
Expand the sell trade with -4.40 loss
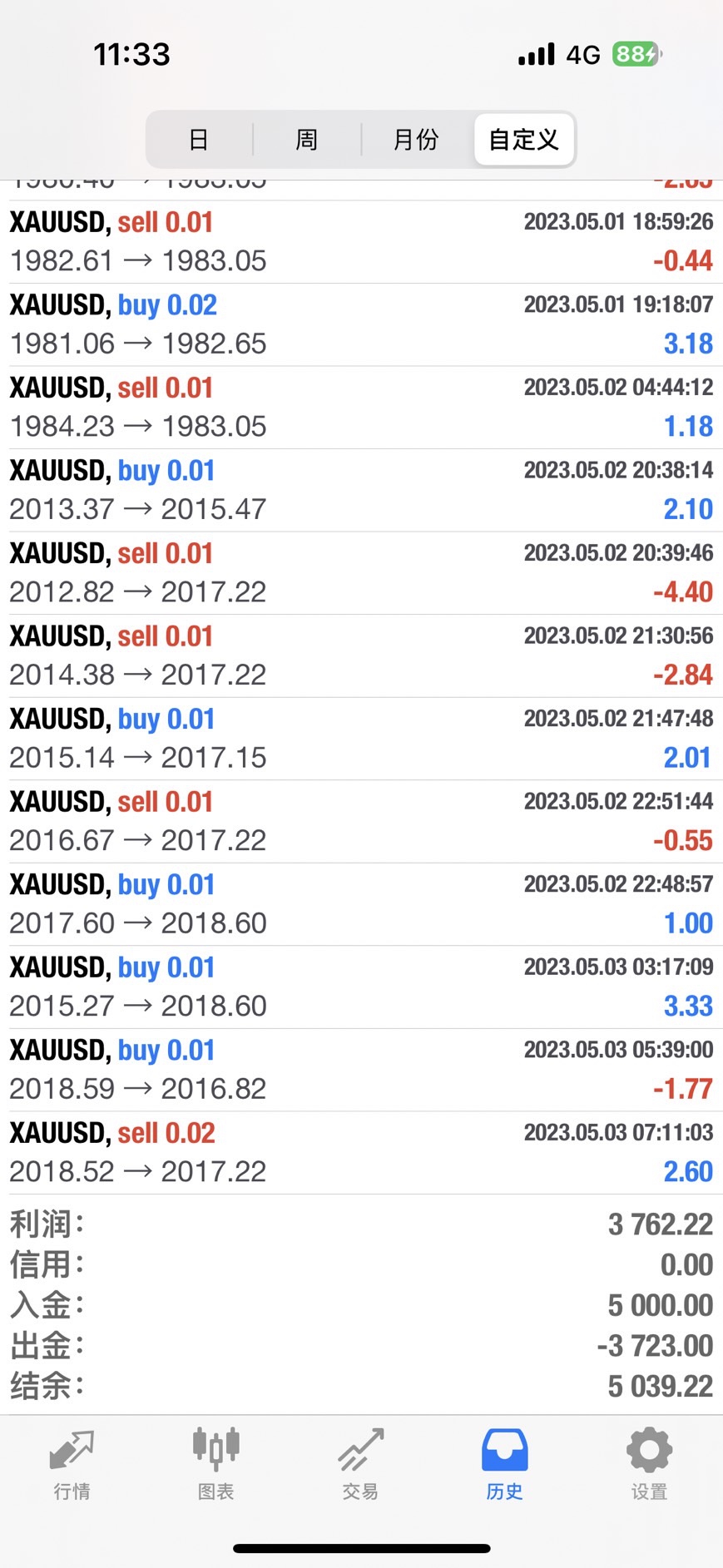tap(361, 572)
